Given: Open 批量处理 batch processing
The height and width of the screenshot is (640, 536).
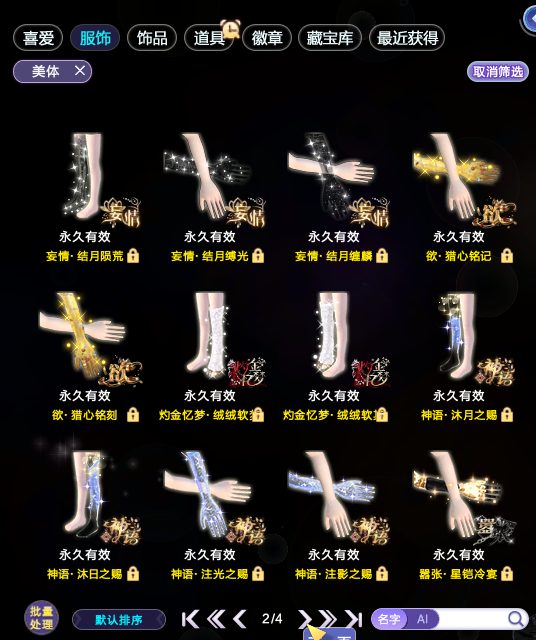Looking at the screenshot, I should pyautogui.click(x=41, y=618).
